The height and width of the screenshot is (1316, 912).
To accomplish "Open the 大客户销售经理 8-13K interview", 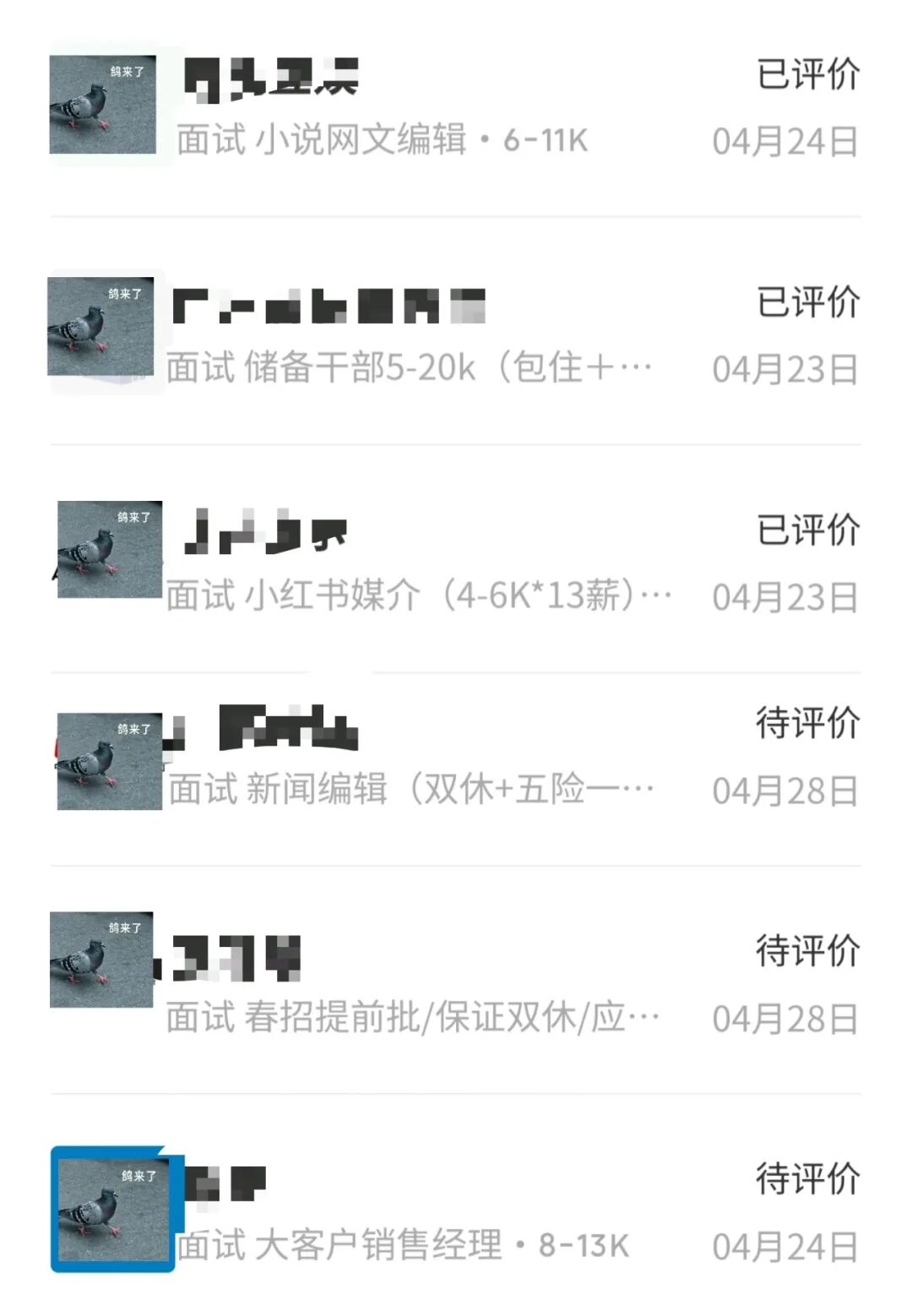I will (456, 1205).
